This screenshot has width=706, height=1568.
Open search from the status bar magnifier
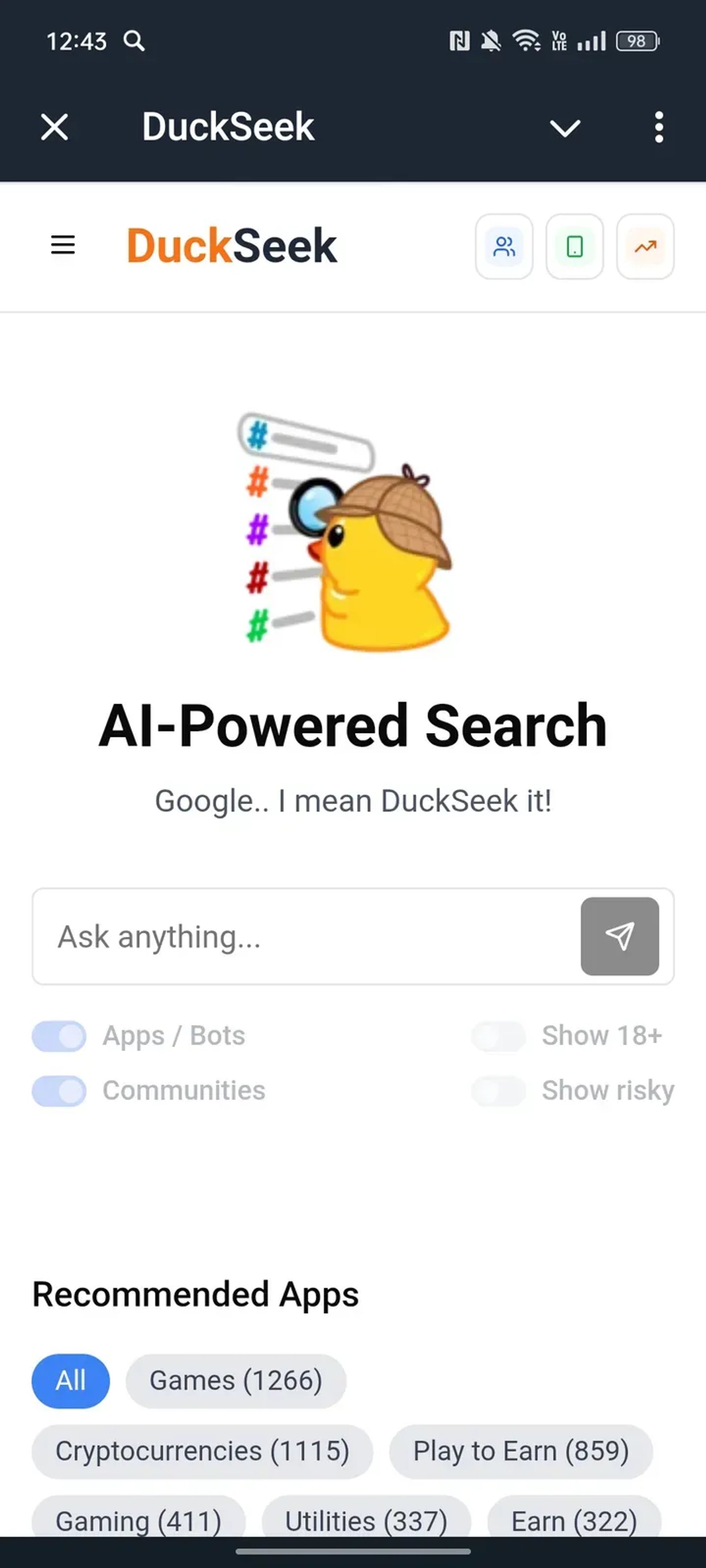pyautogui.click(x=133, y=41)
